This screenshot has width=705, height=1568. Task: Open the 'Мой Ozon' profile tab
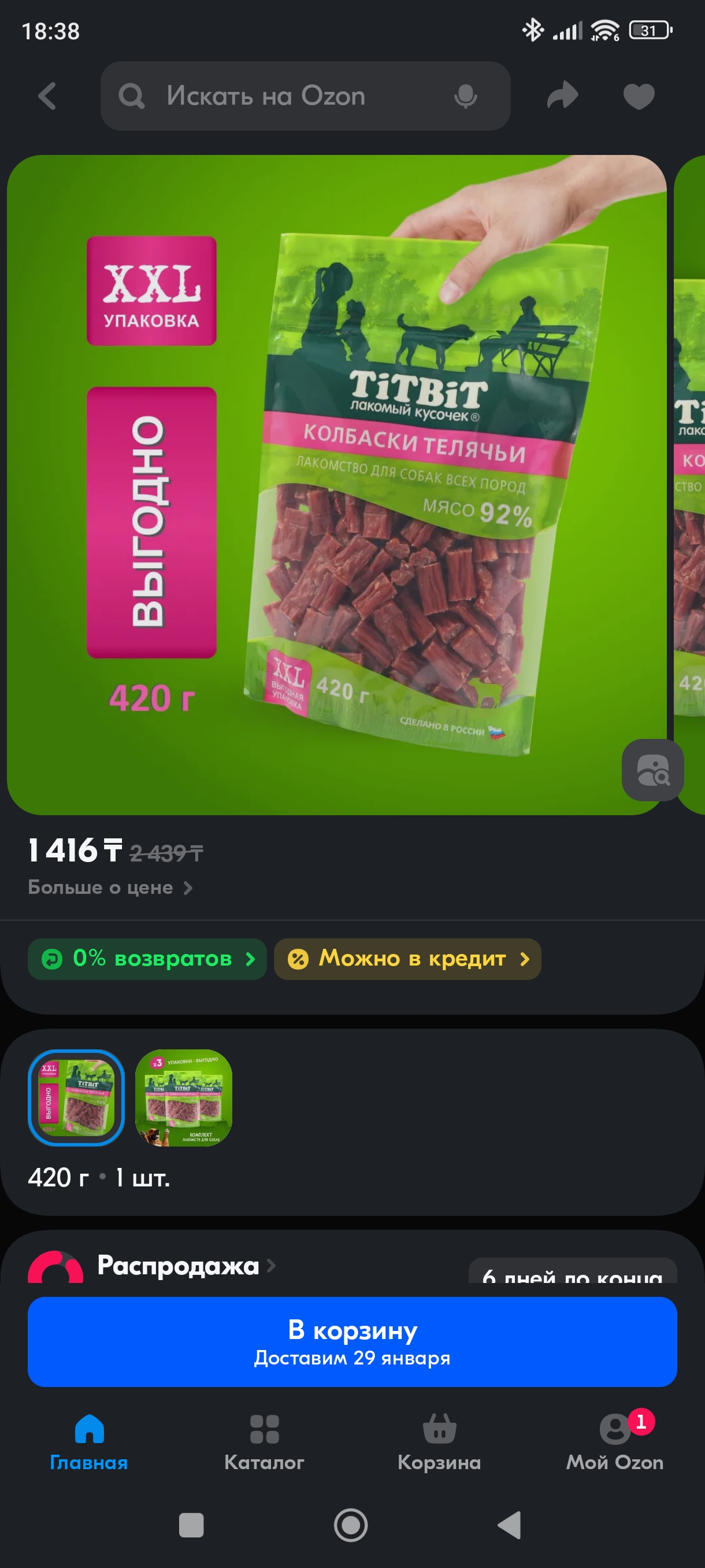pyautogui.click(x=614, y=1441)
